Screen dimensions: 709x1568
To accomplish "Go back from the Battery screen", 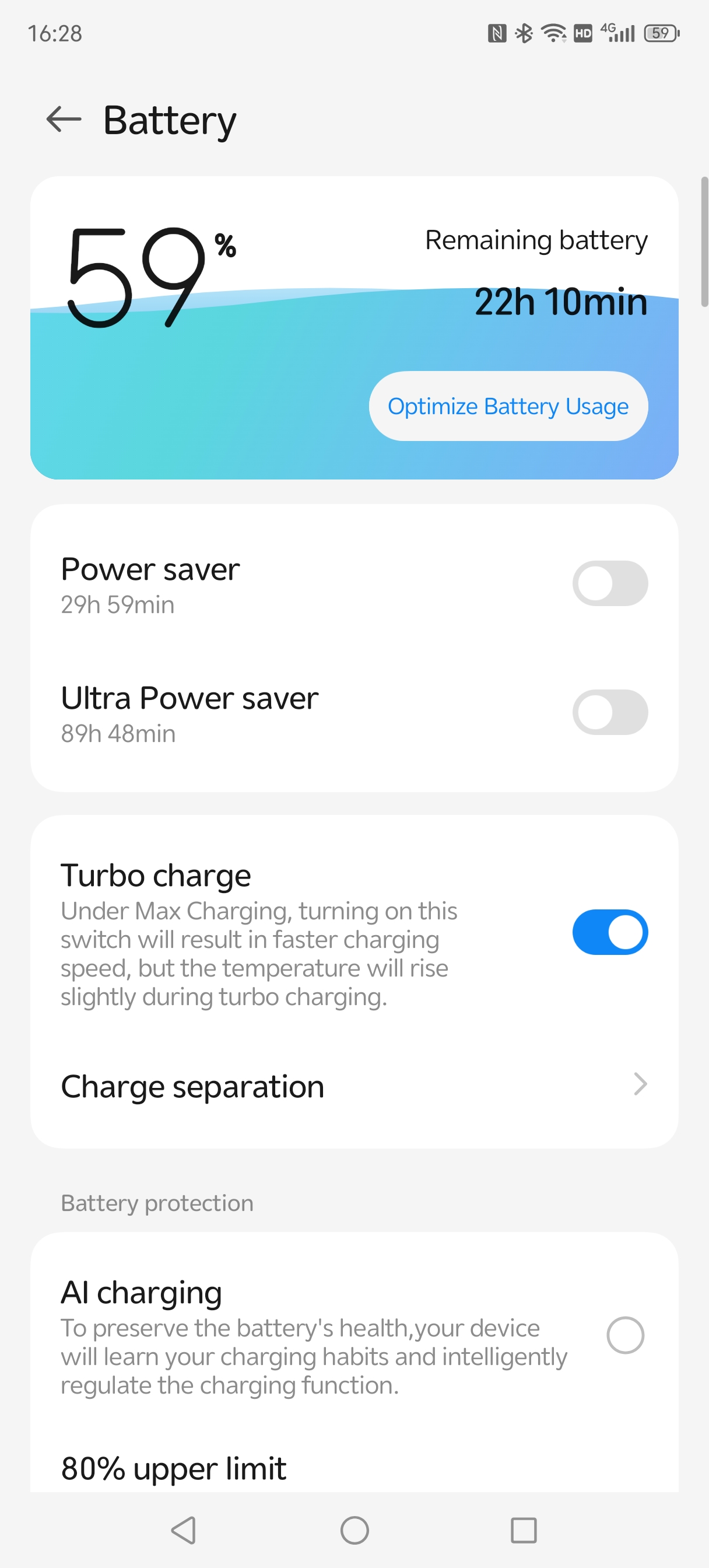I will (64, 120).
